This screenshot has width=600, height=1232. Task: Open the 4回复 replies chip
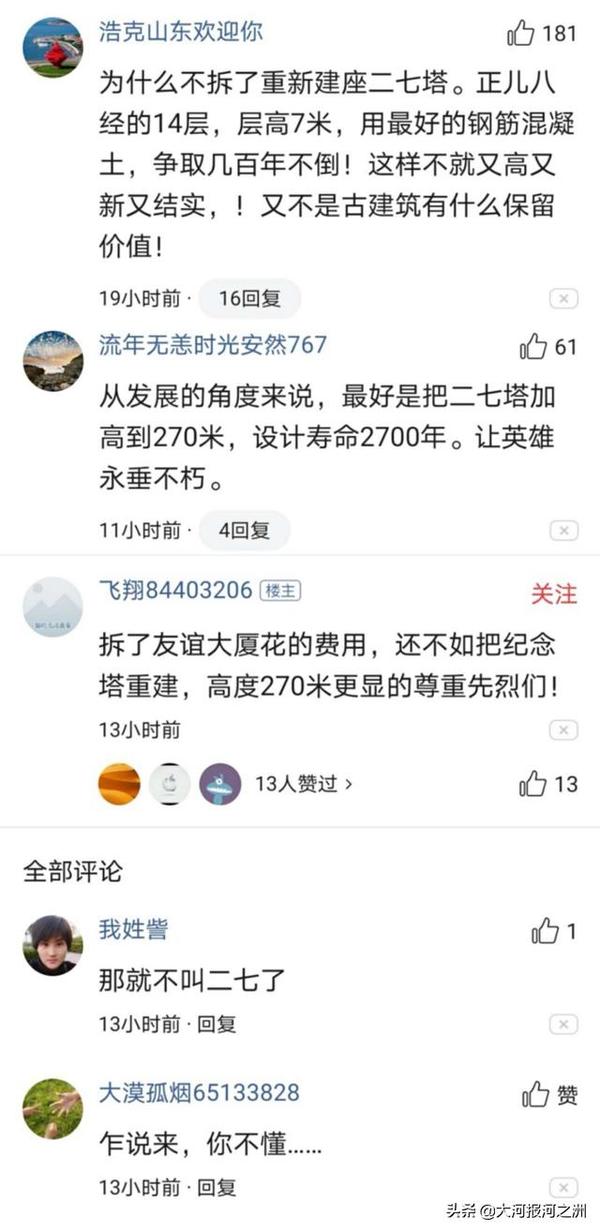(243, 530)
